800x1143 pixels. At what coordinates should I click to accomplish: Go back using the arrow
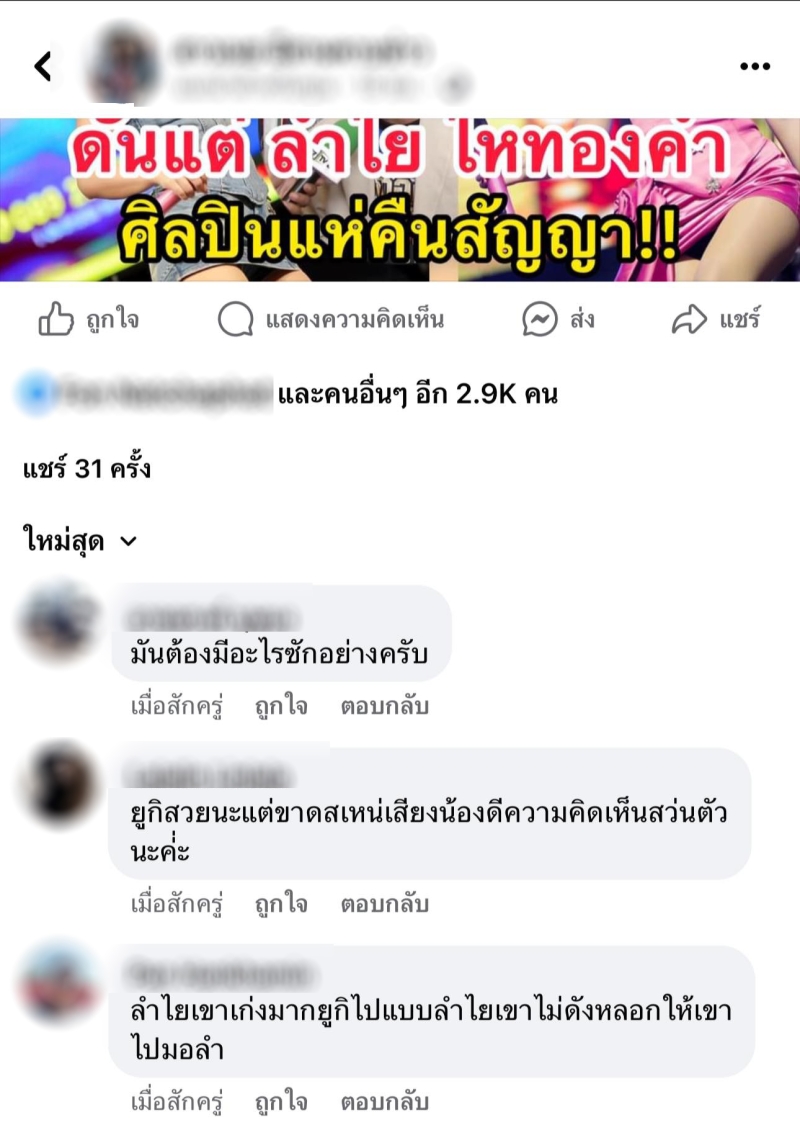pos(43,67)
